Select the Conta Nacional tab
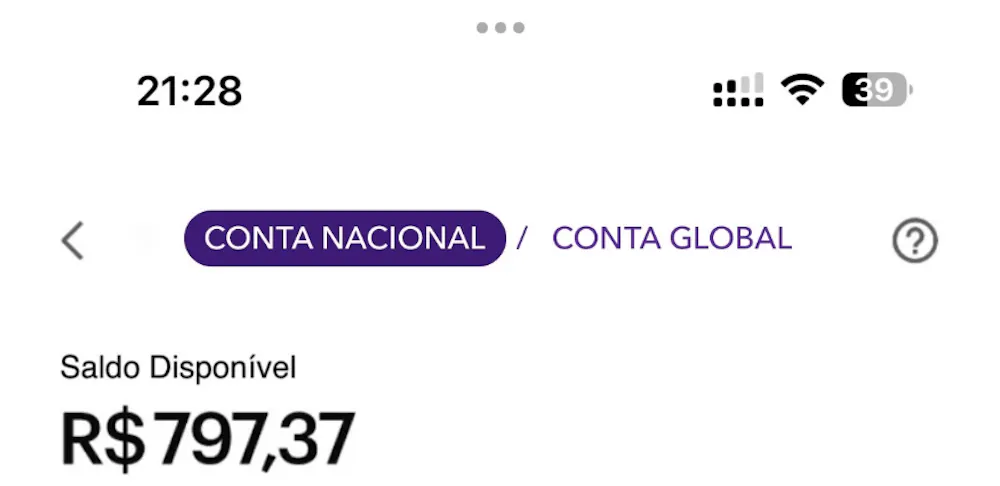 click(345, 239)
